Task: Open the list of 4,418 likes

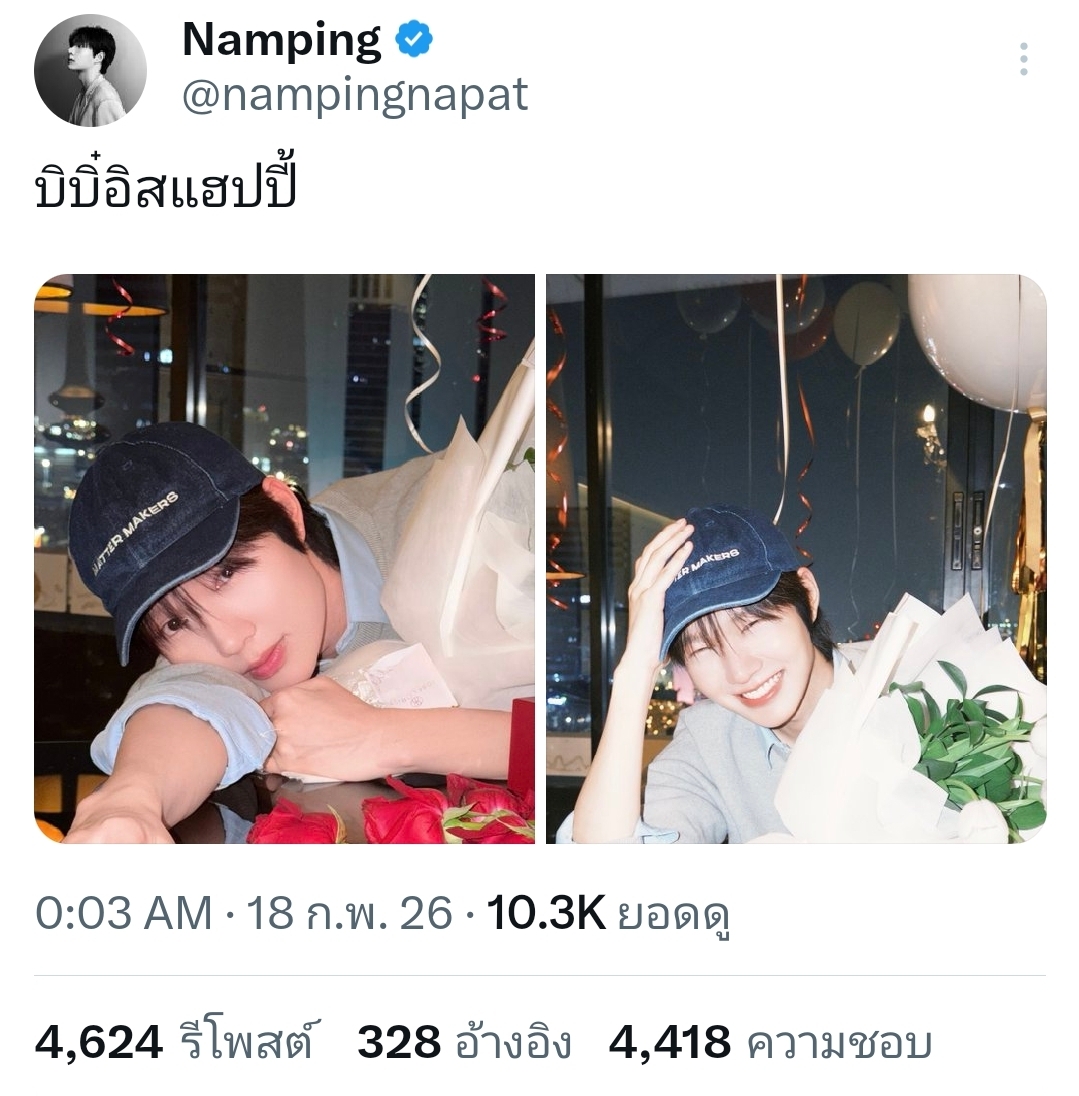Action: tap(770, 1044)
